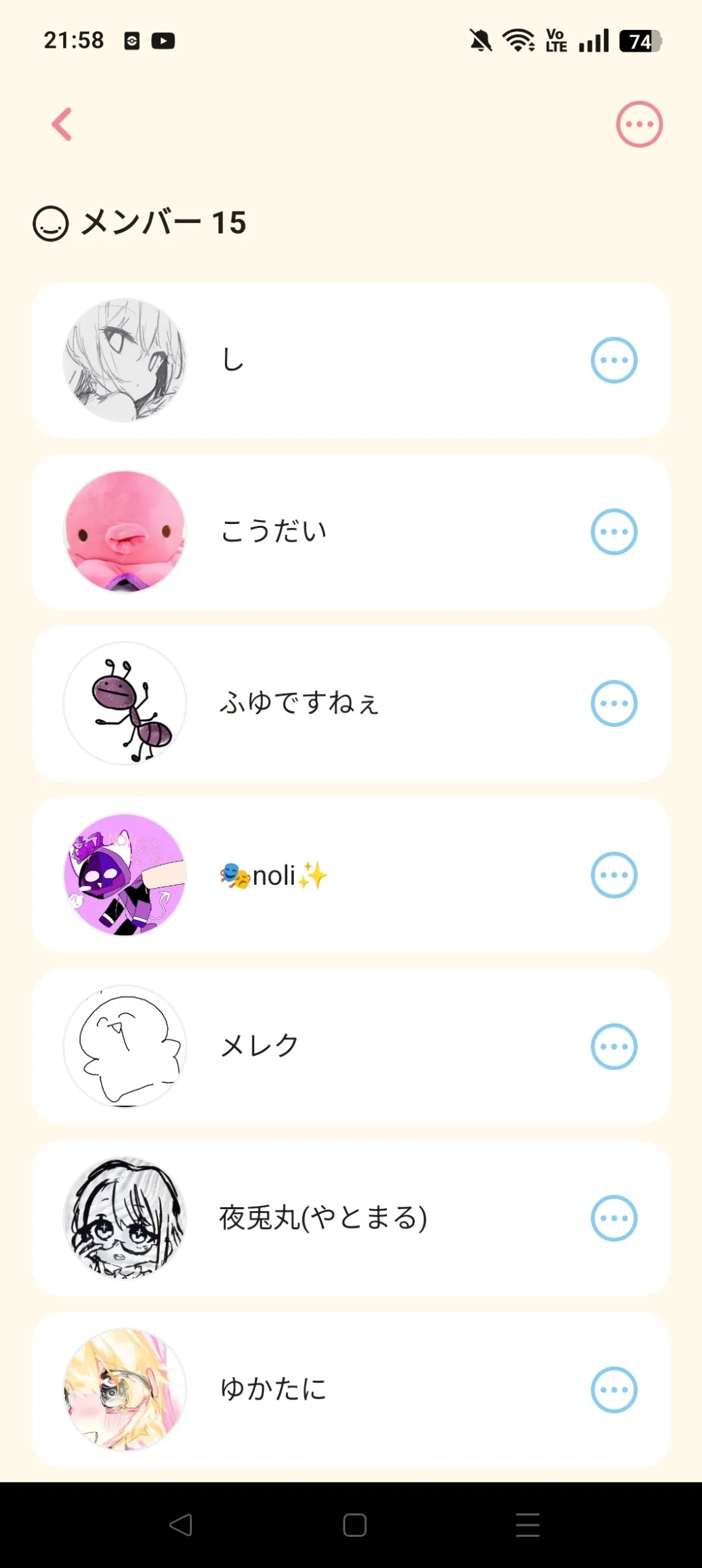Select member ゆかたに
The image size is (702, 1568).
332,1390
